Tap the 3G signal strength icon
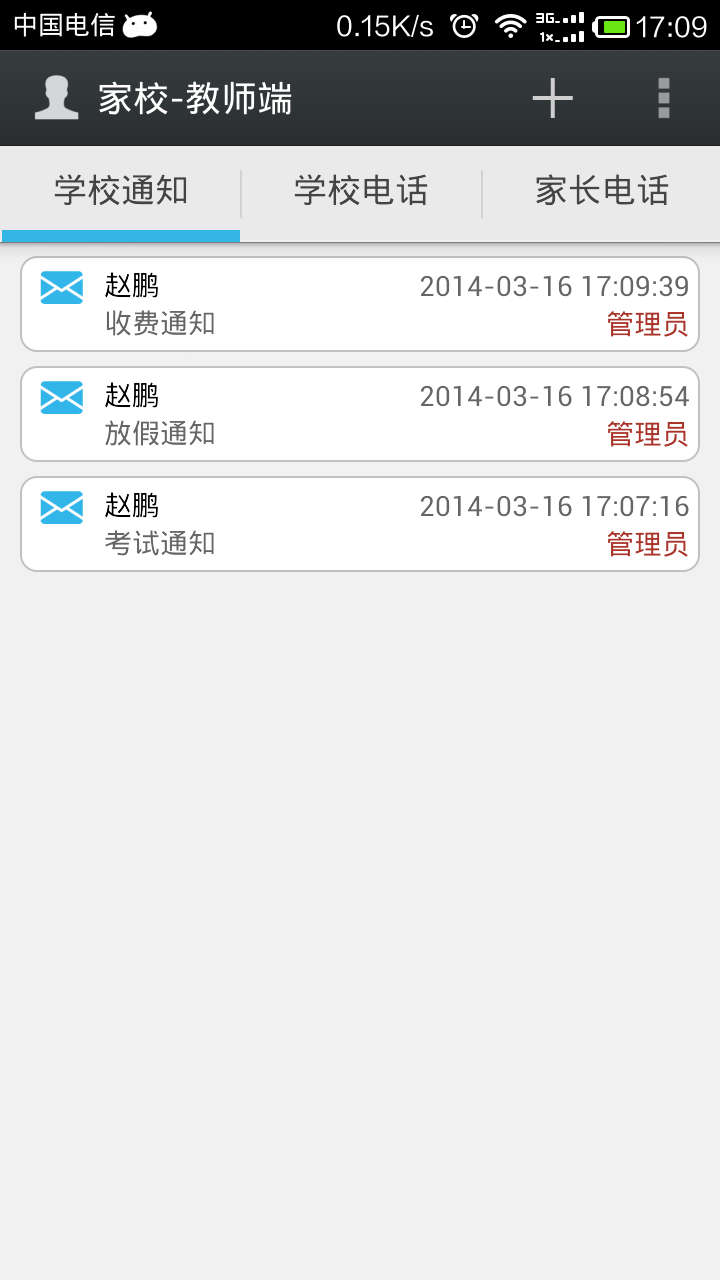The height and width of the screenshot is (1280, 720). pyautogui.click(x=560, y=26)
